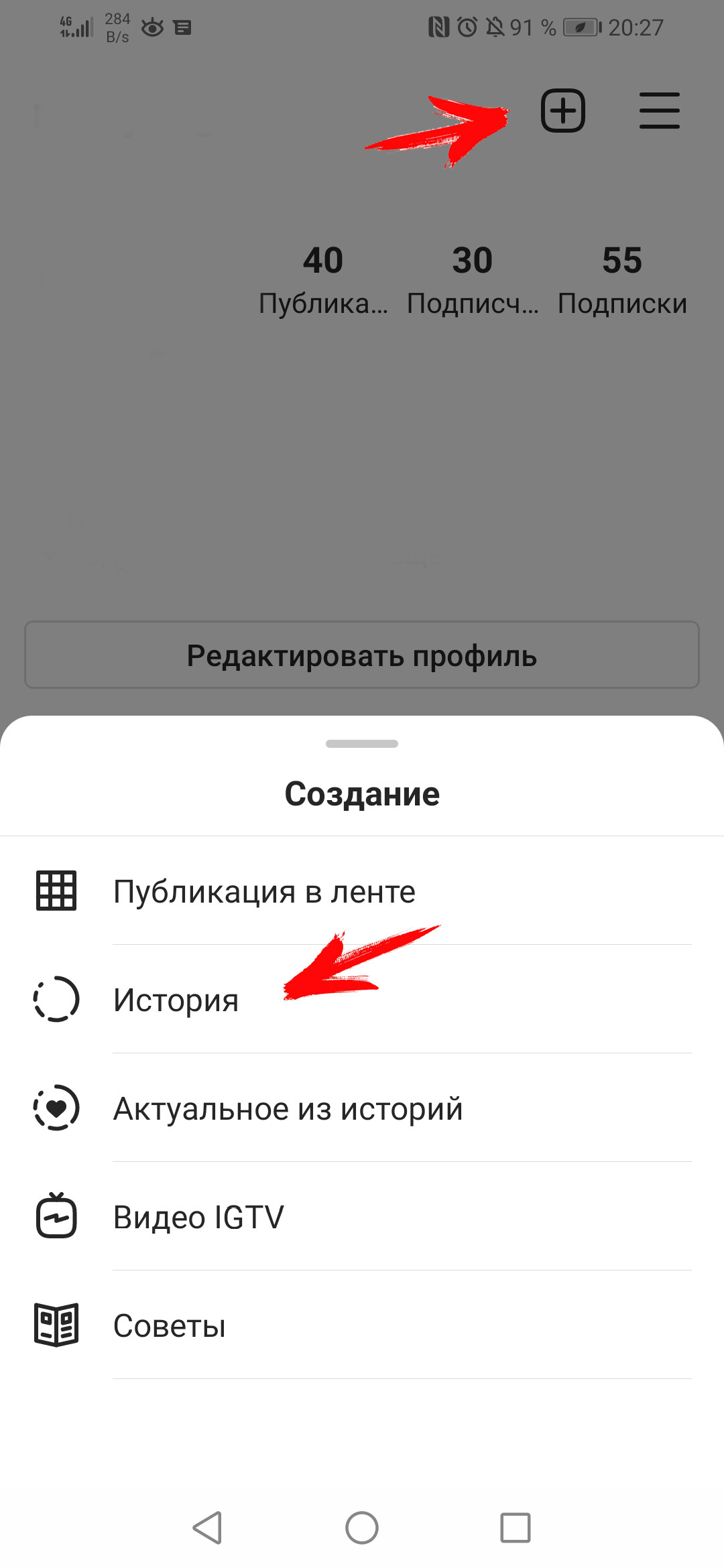
Task: View the 30 Подписчики list
Action: 473,279
